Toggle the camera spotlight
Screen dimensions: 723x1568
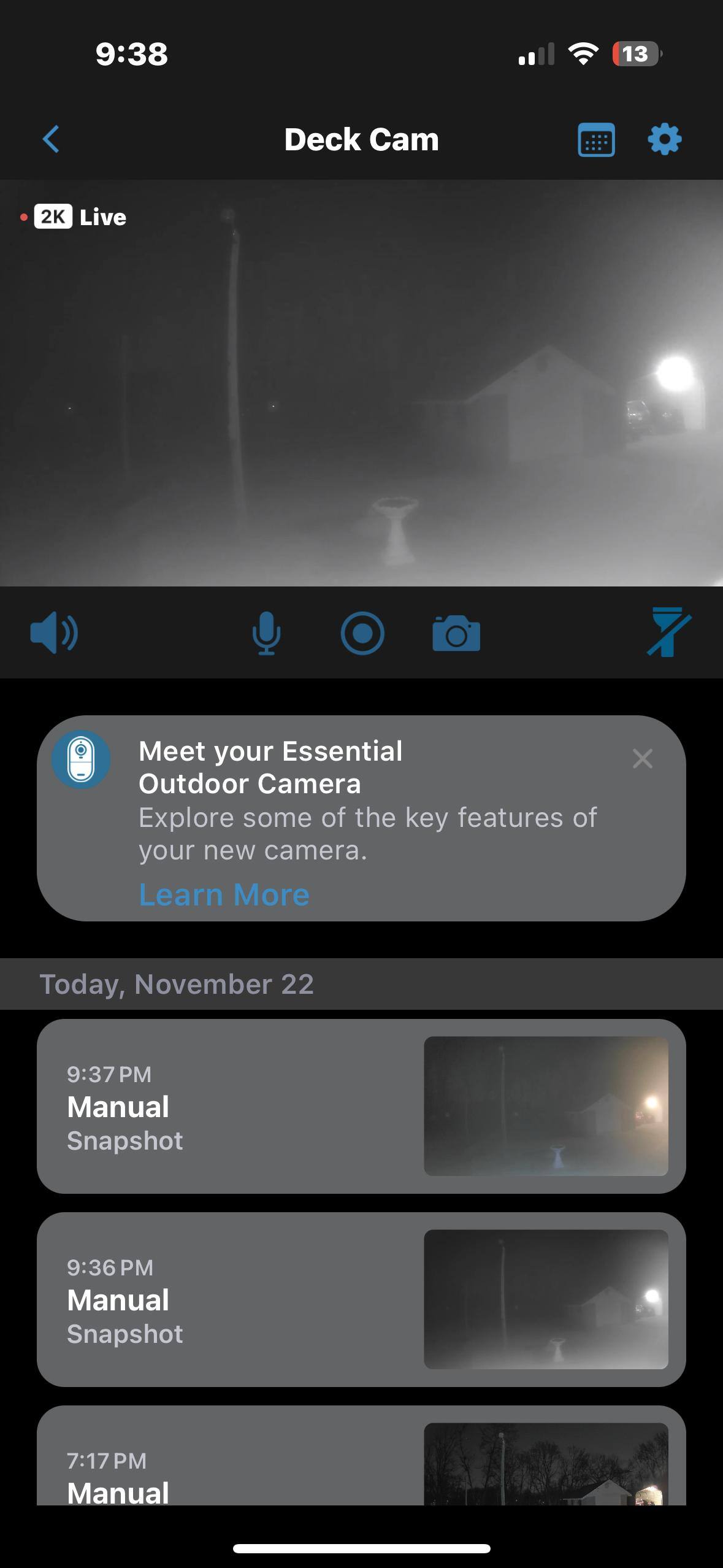click(x=668, y=632)
